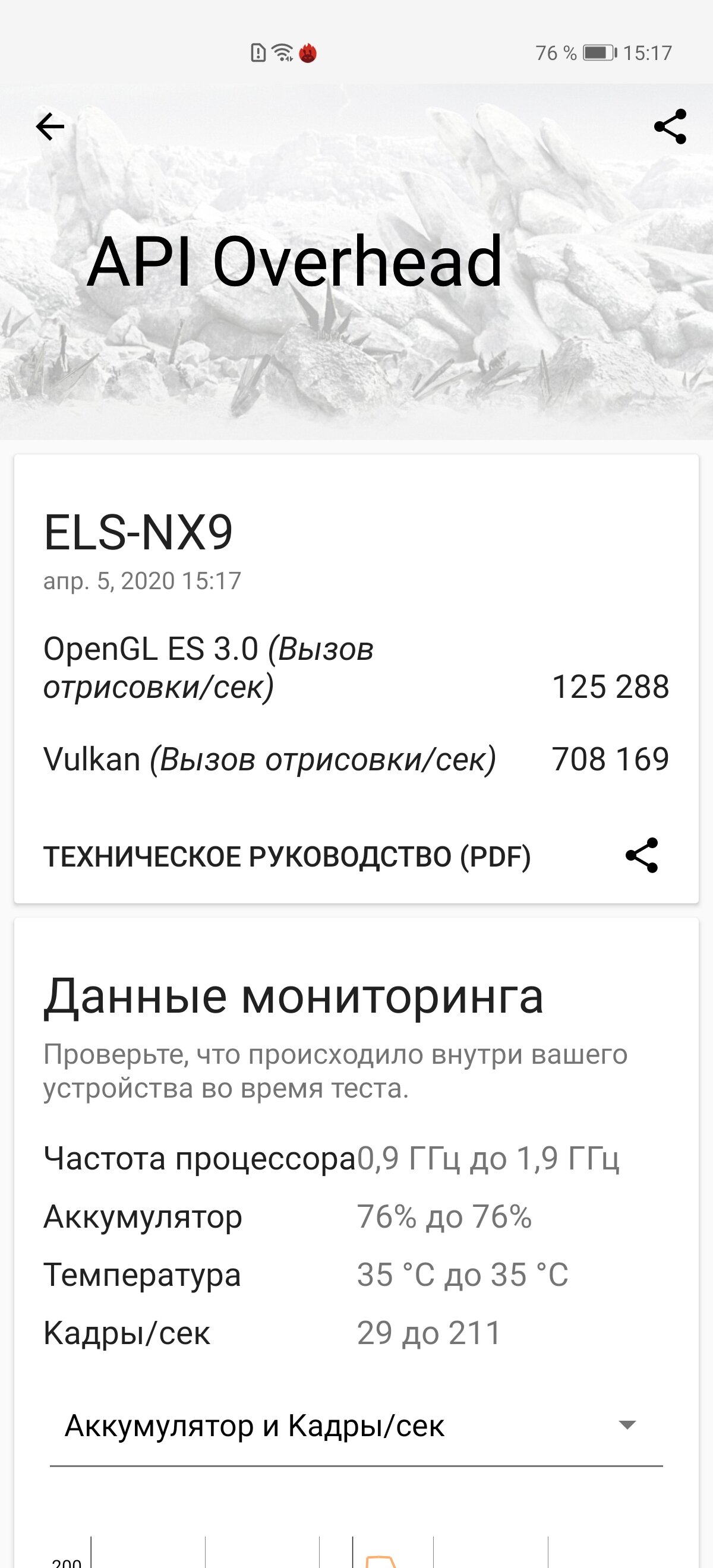Open the ТЕХНИЧЕСКОЕ РУКОВОДСТВО (PDF) link
Viewport: 713px width, 1568px height.
(x=287, y=856)
